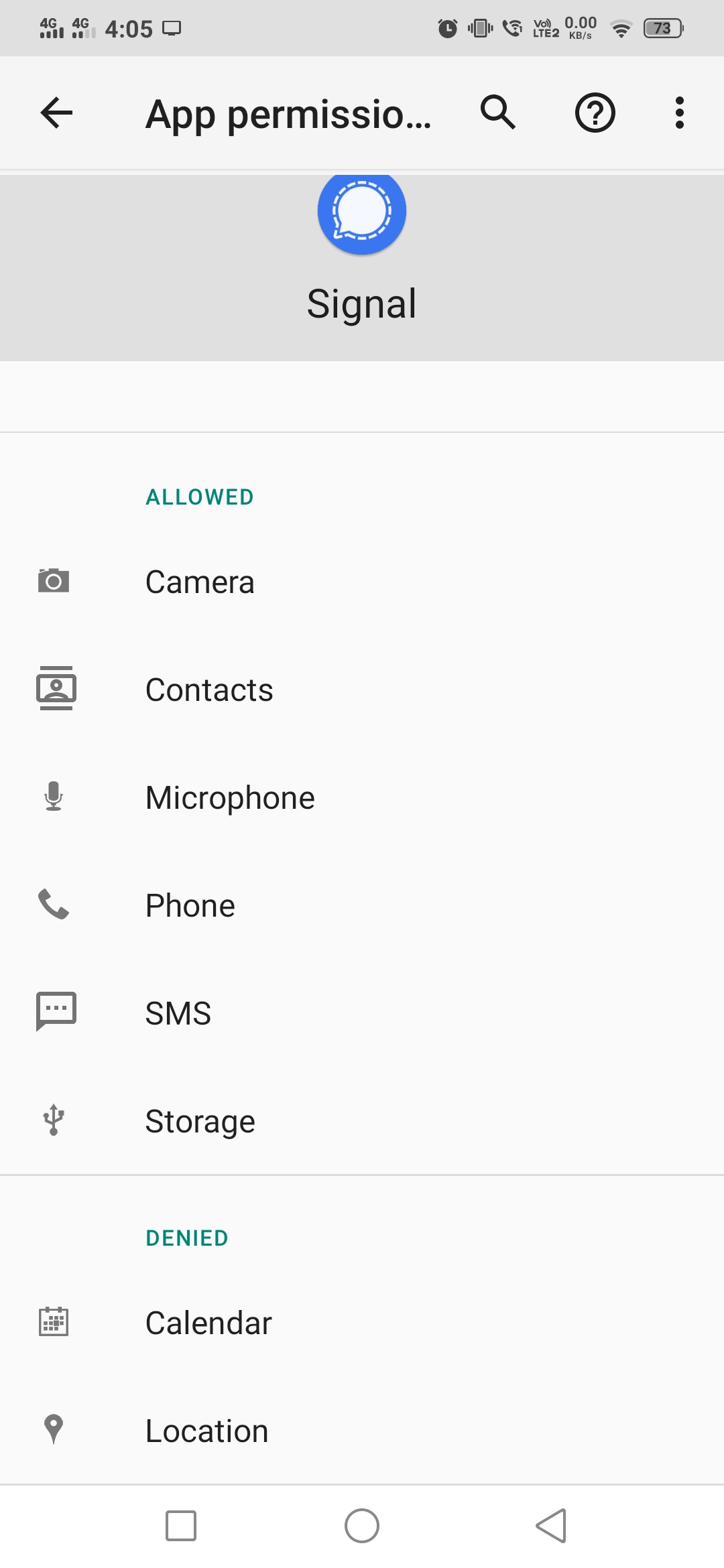The image size is (724, 1568).
Task: Open the three-dot overflow menu
Action: [679, 113]
